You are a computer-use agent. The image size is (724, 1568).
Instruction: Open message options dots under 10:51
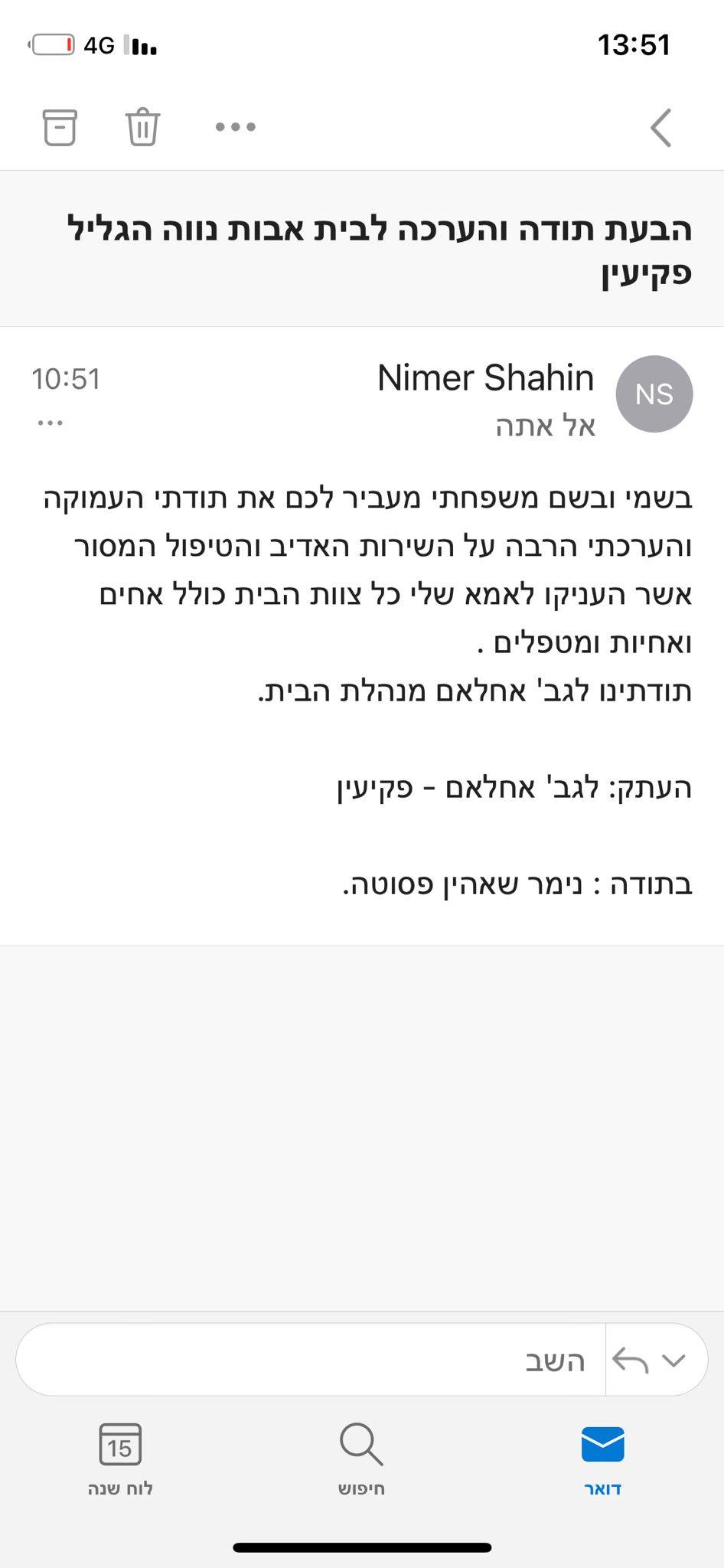(51, 423)
